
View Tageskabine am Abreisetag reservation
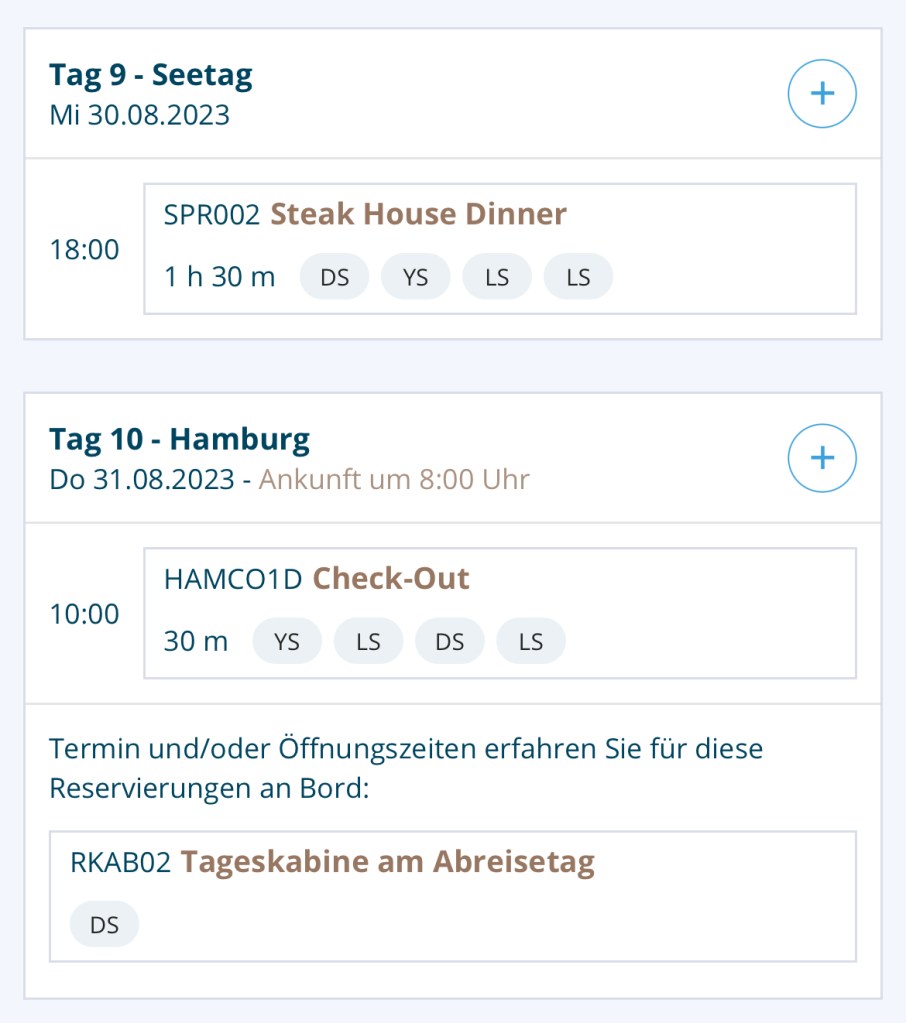click(452, 895)
